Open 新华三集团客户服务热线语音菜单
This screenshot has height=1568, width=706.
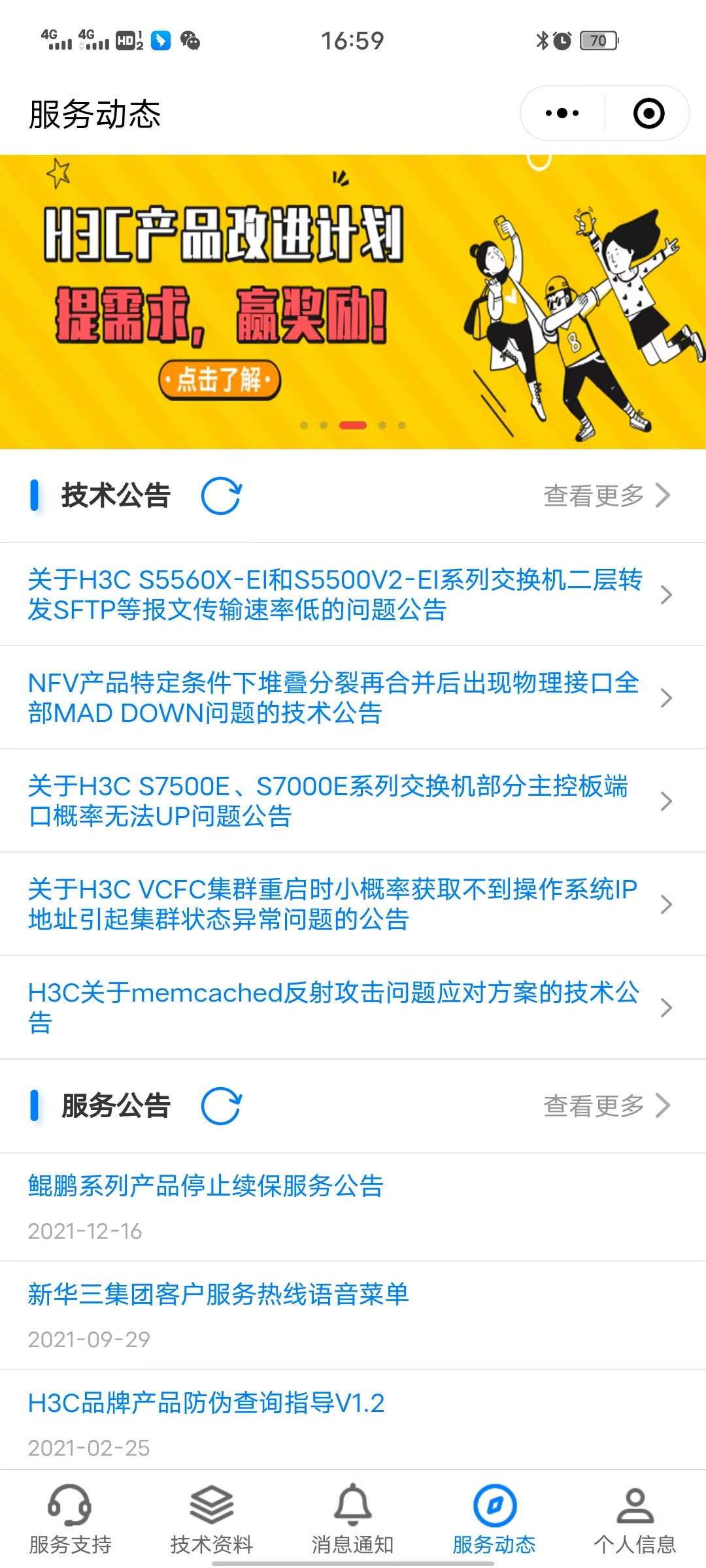pos(218,1295)
